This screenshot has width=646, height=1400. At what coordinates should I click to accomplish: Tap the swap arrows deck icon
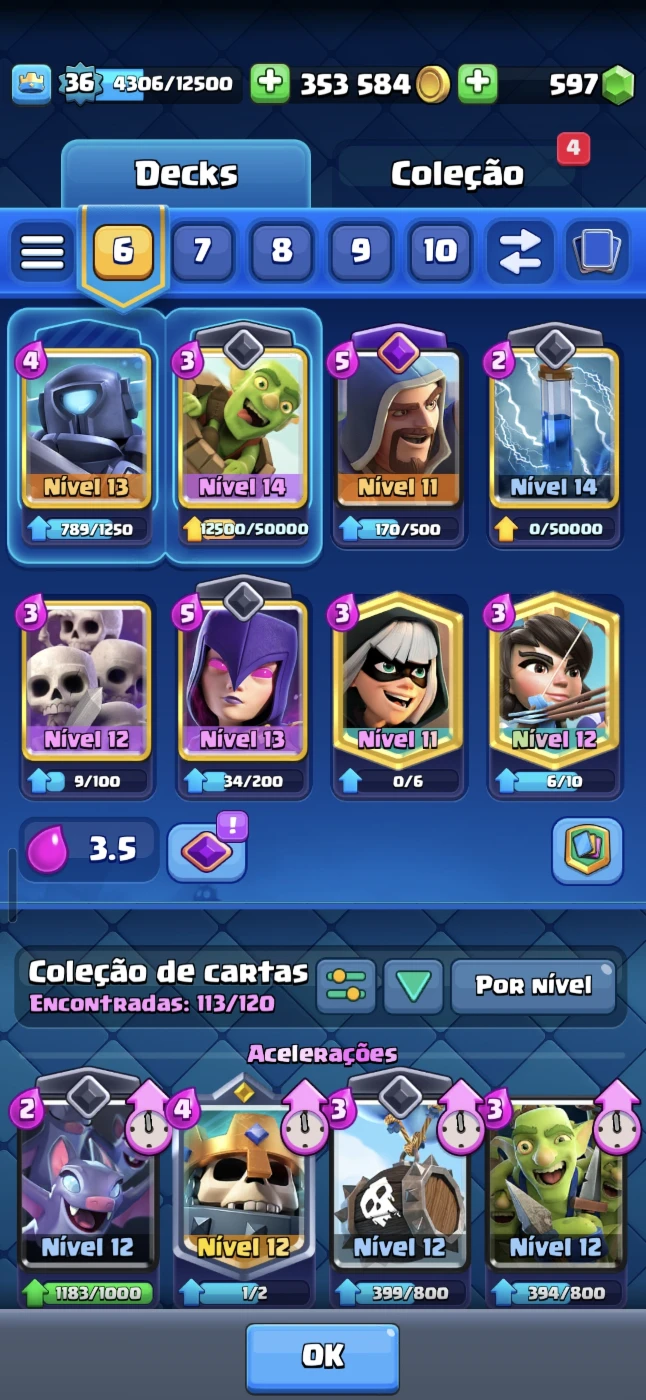click(x=520, y=250)
